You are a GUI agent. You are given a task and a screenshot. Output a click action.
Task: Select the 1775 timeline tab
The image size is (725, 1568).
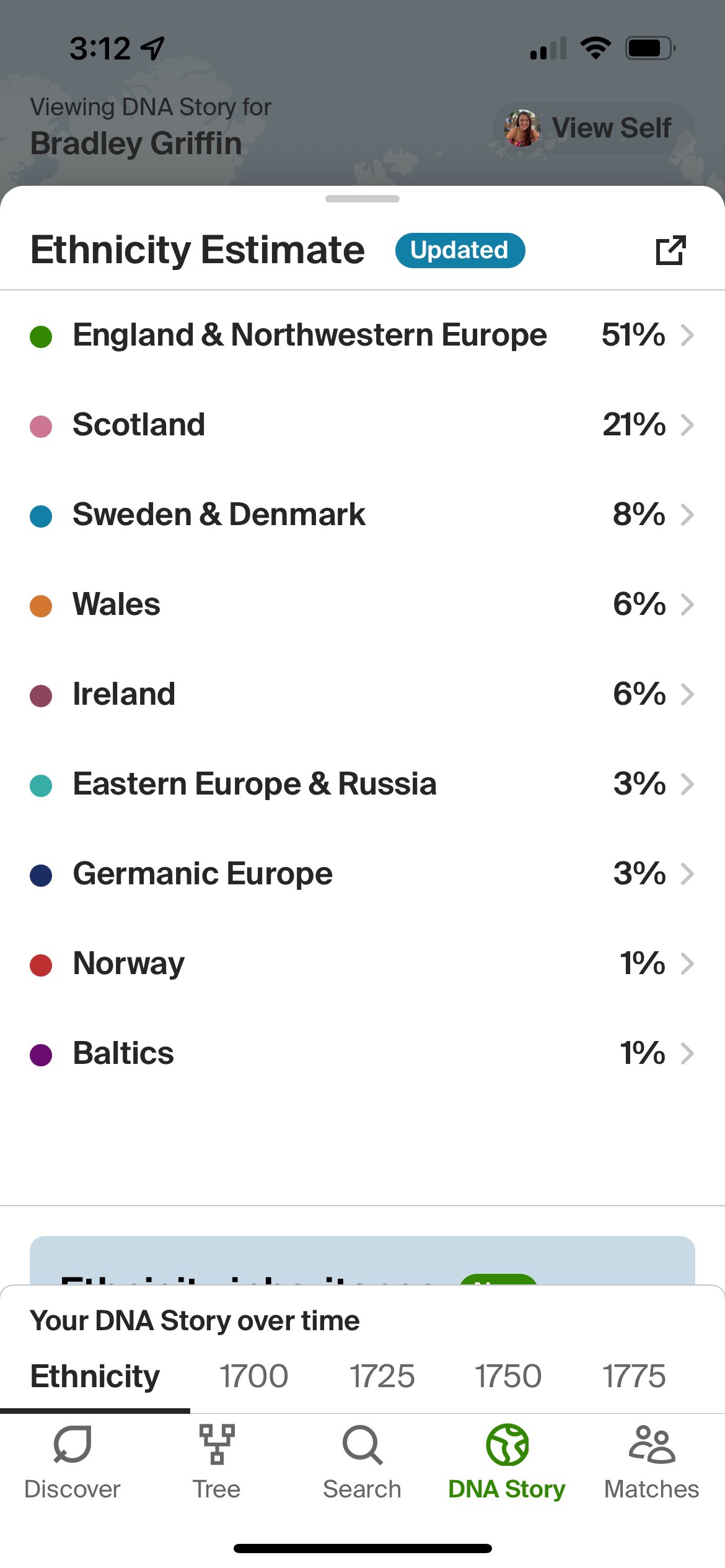635,1377
